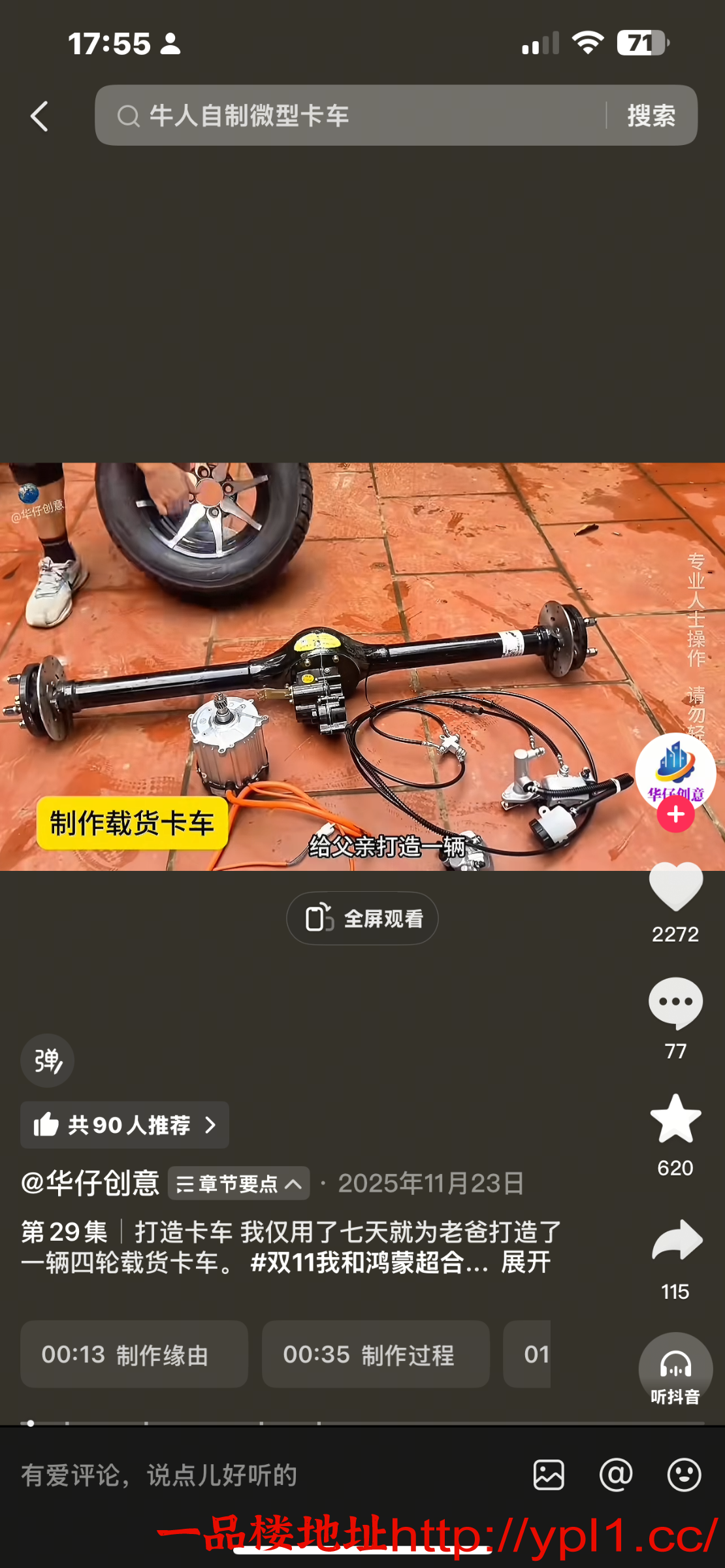
Task: Open 华仔创意 profile avatar
Action: 675,772
